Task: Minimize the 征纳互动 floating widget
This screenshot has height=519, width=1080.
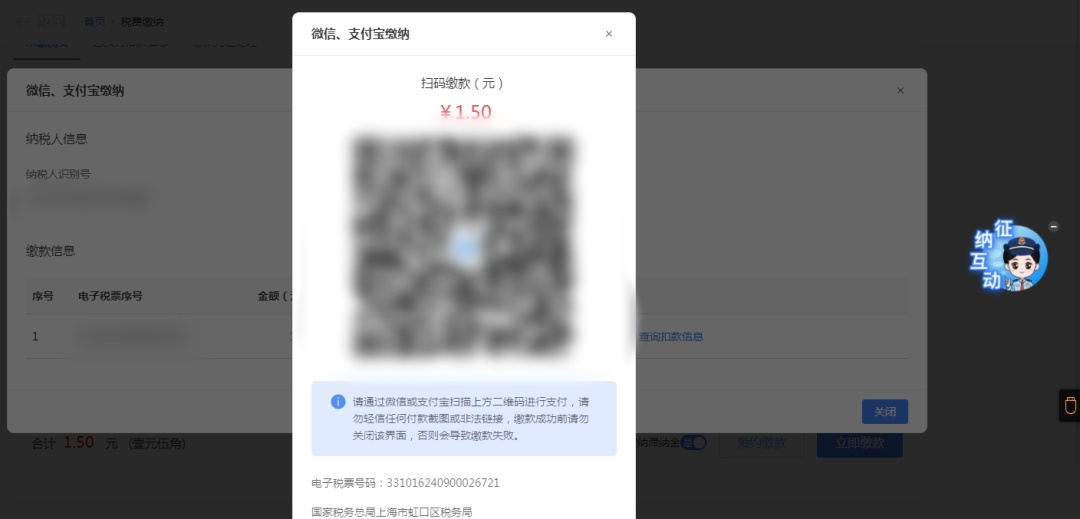Action: (1053, 227)
